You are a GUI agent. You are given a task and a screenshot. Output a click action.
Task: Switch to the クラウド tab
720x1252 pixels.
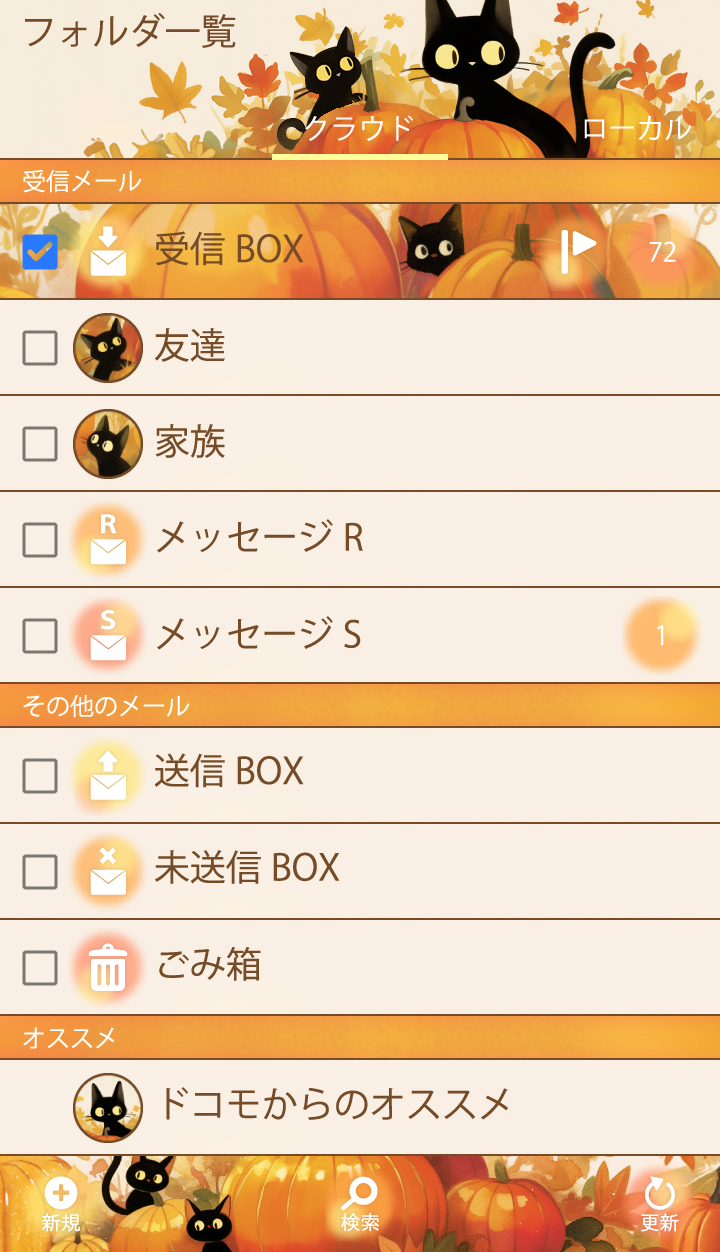359,129
